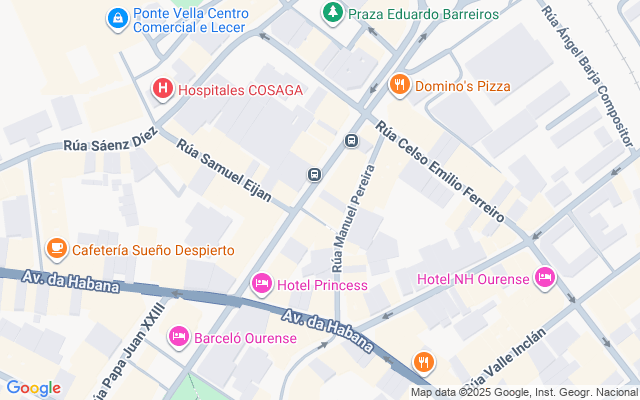Tap the bus stop near Rúa Celso Emilio Ferreiro

tap(351, 140)
